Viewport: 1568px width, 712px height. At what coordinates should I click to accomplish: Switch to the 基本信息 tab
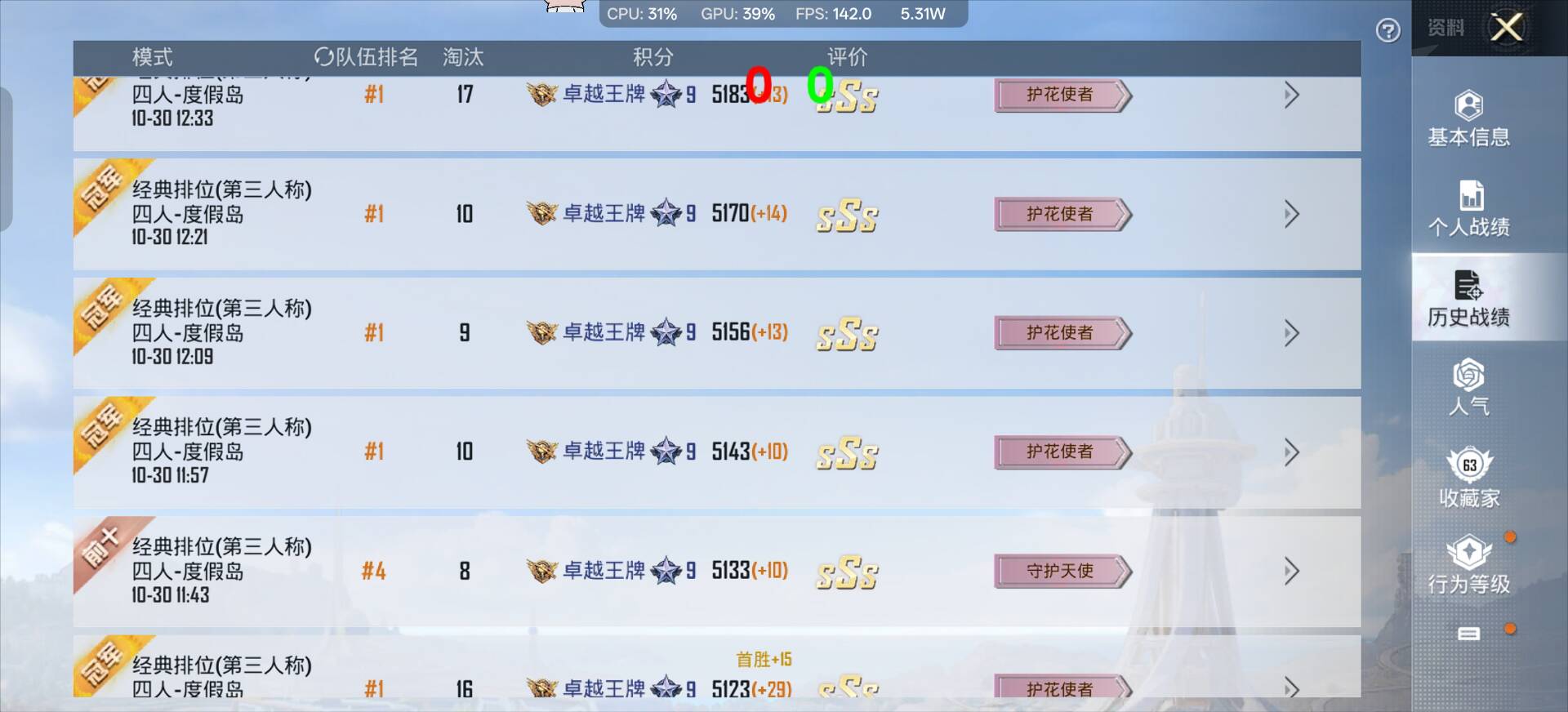[x=1468, y=118]
